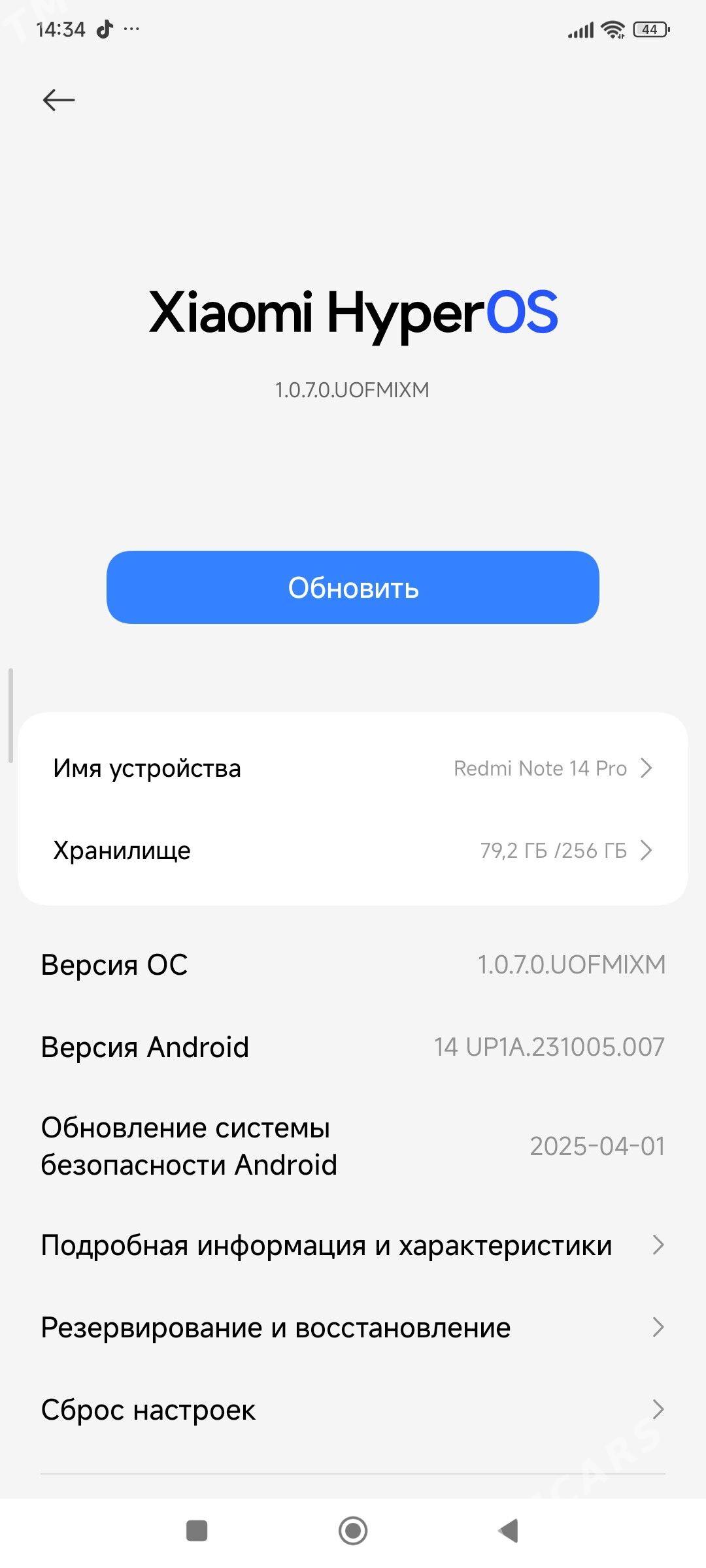Tap the system home button
The width and height of the screenshot is (706, 1568).
click(x=353, y=1530)
